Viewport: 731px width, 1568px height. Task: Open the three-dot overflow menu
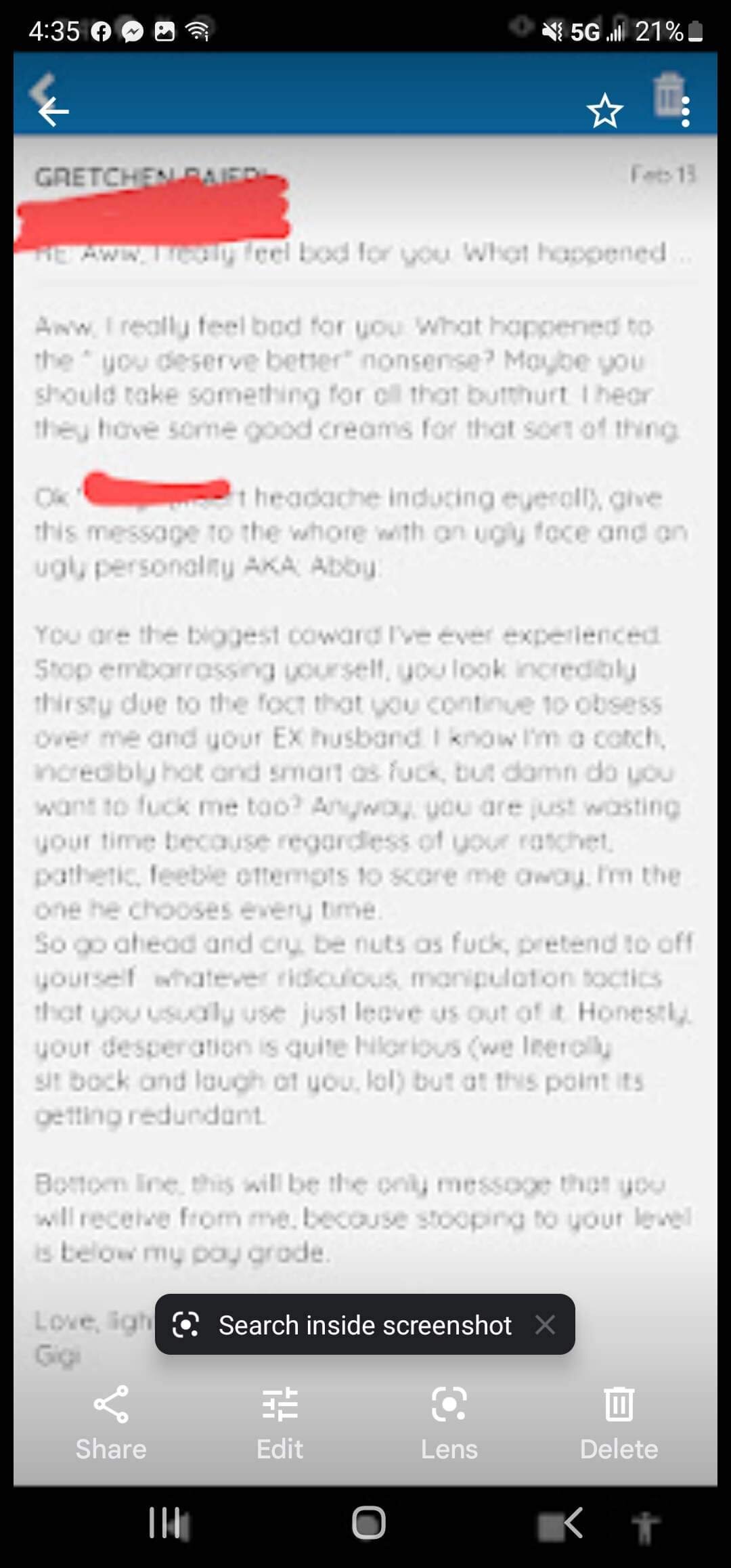pyautogui.click(x=685, y=112)
